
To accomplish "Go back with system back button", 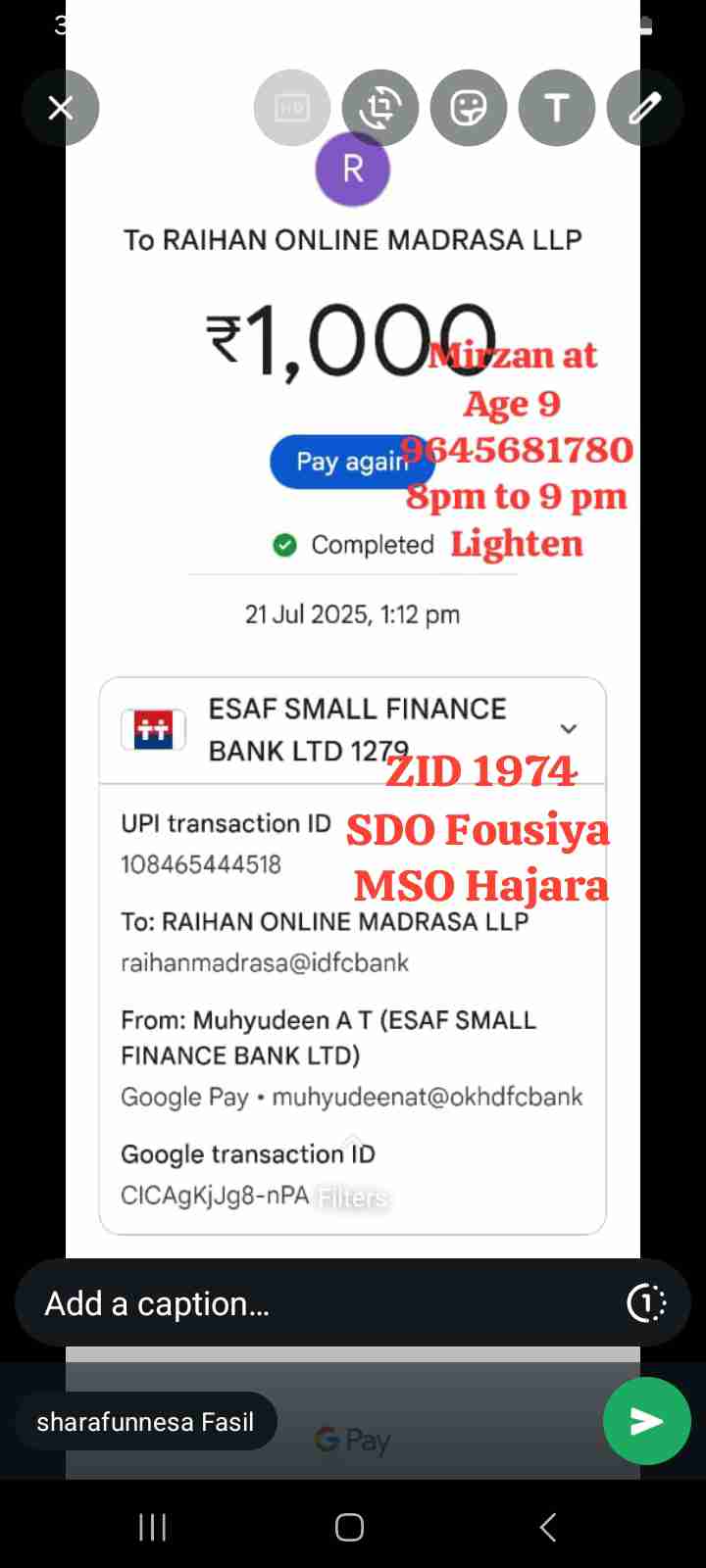I will coord(548,1527).
